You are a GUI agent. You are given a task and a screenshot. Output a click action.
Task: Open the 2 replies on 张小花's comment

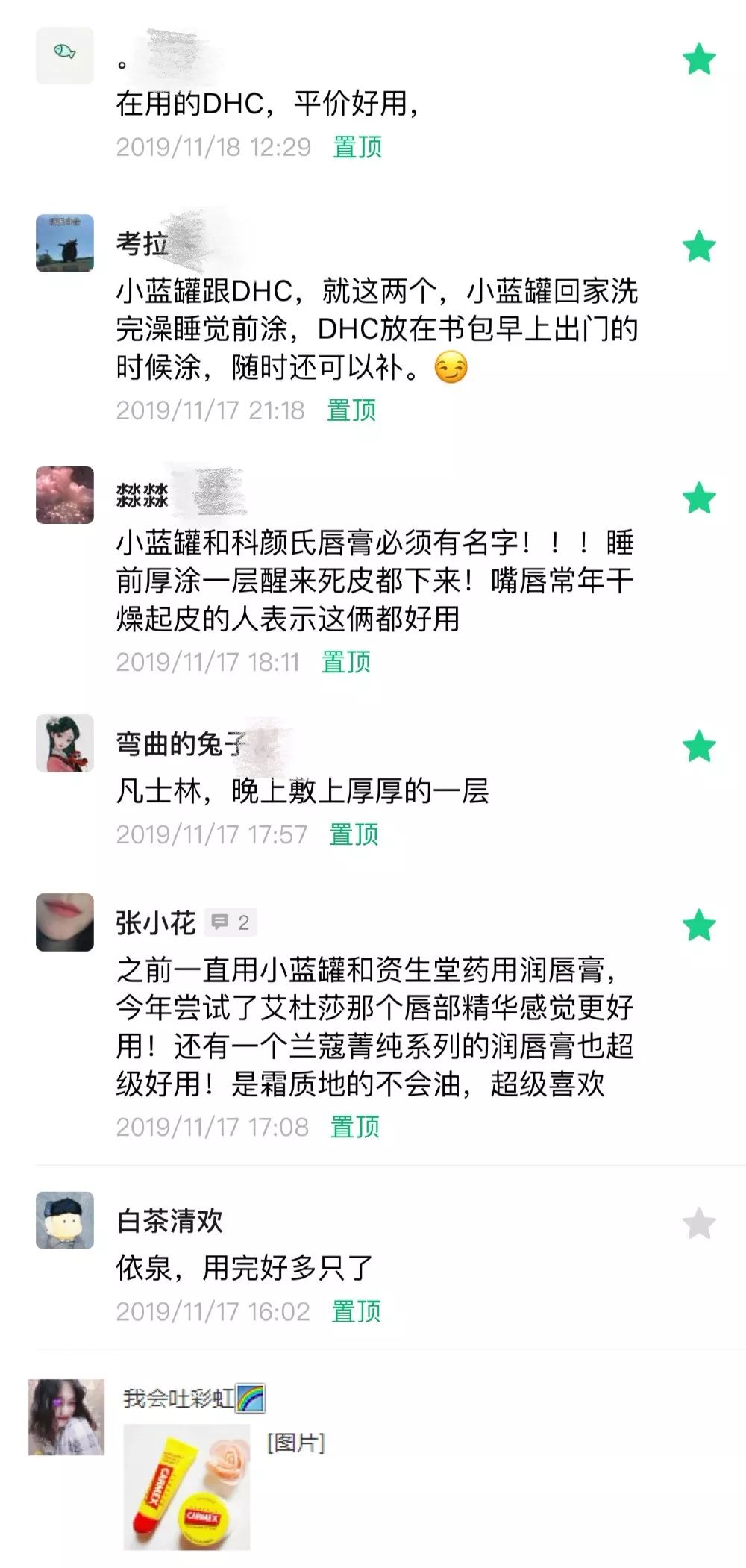(x=231, y=923)
